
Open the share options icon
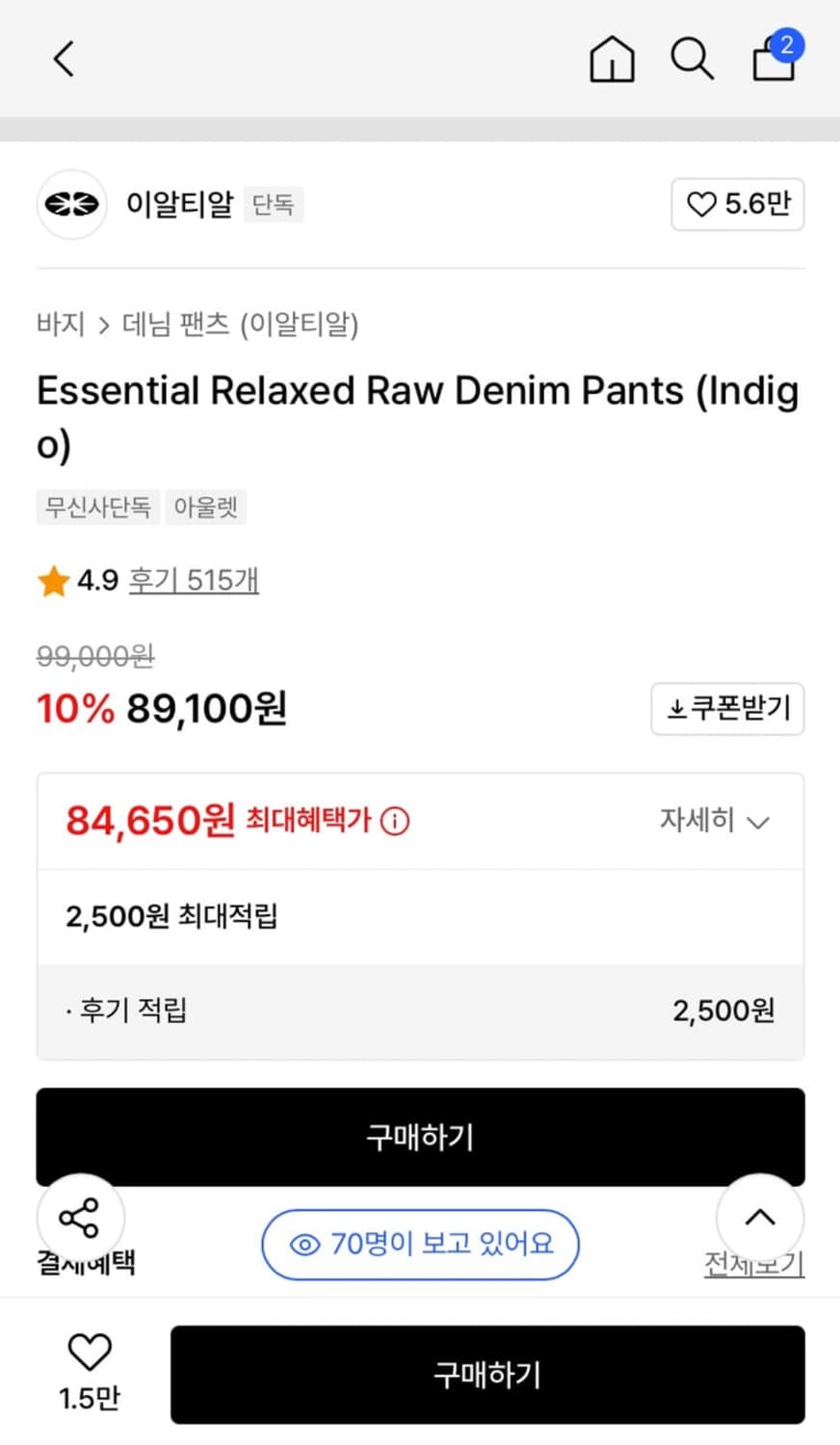(x=81, y=1218)
